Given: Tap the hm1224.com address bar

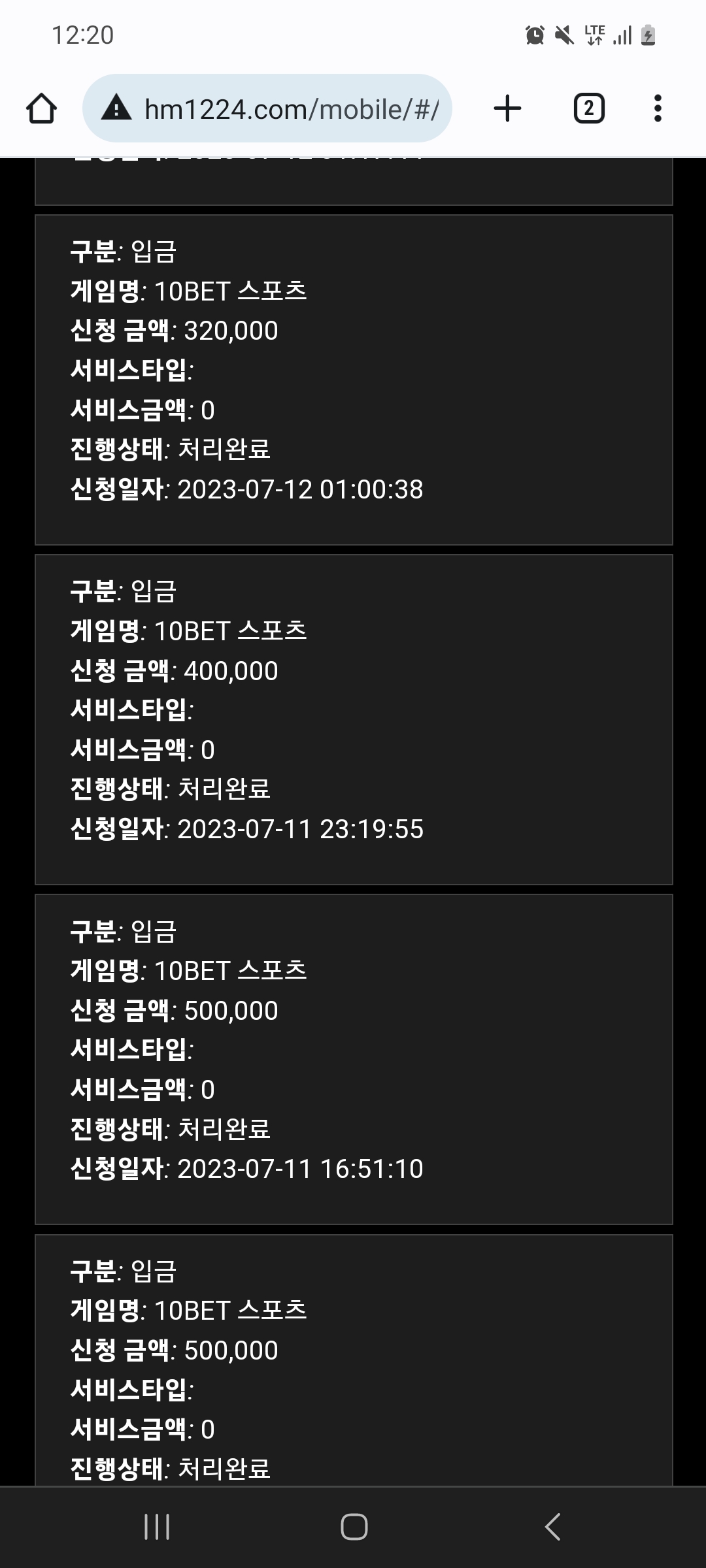Looking at the screenshot, I should (x=267, y=108).
